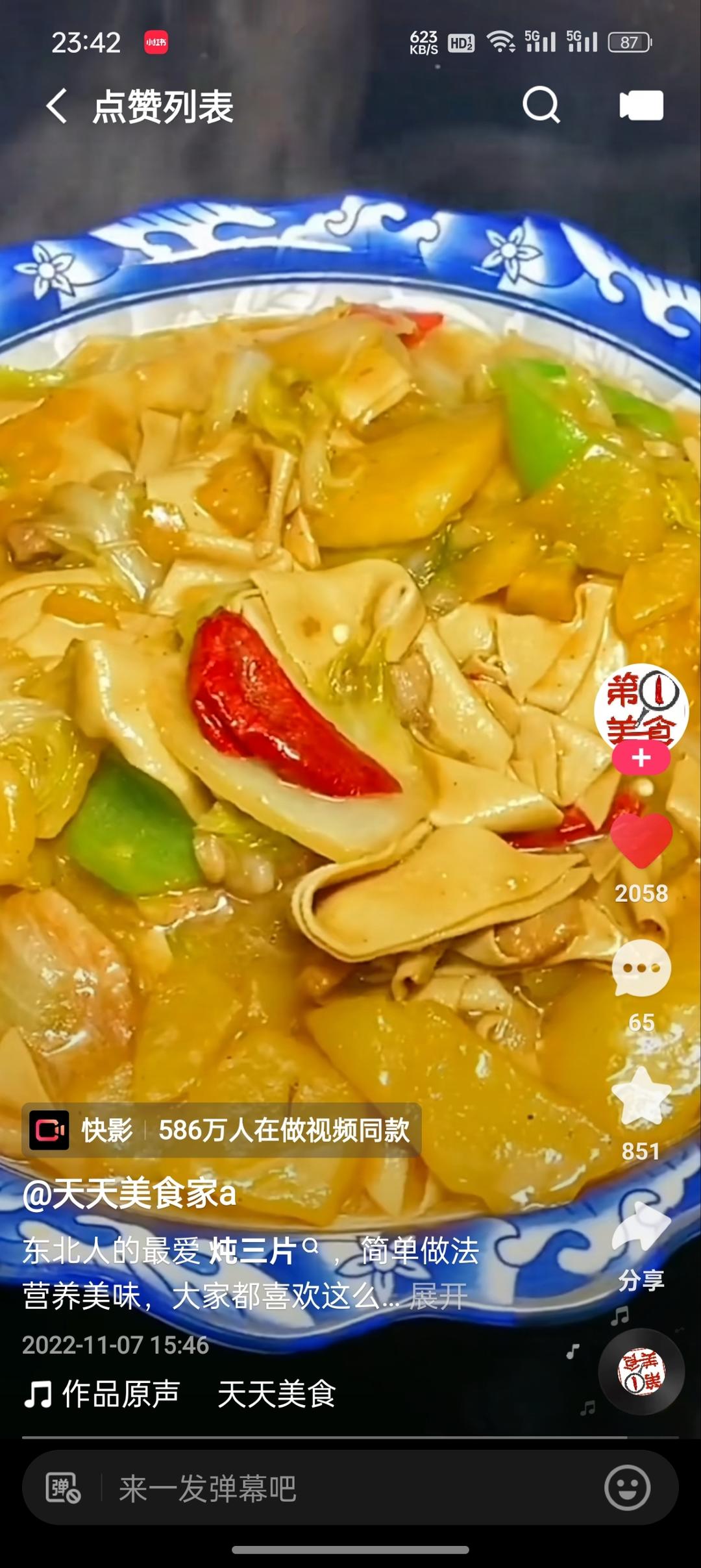Viewport: 701px width, 1568px height.
Task: Open the camera icon to record a video
Action: (641, 105)
